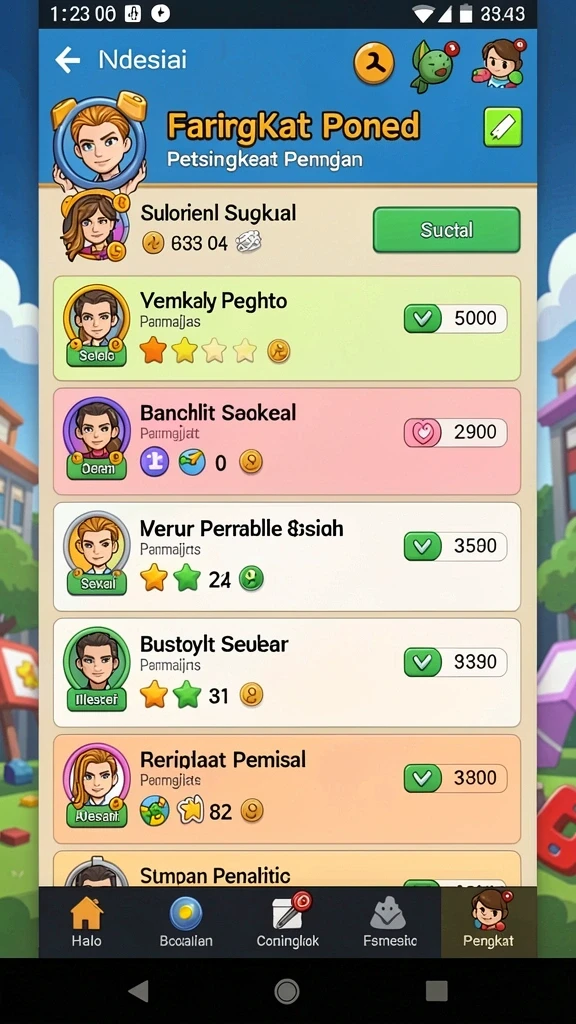
Task: Tap the green Suctal button
Action: (447, 230)
